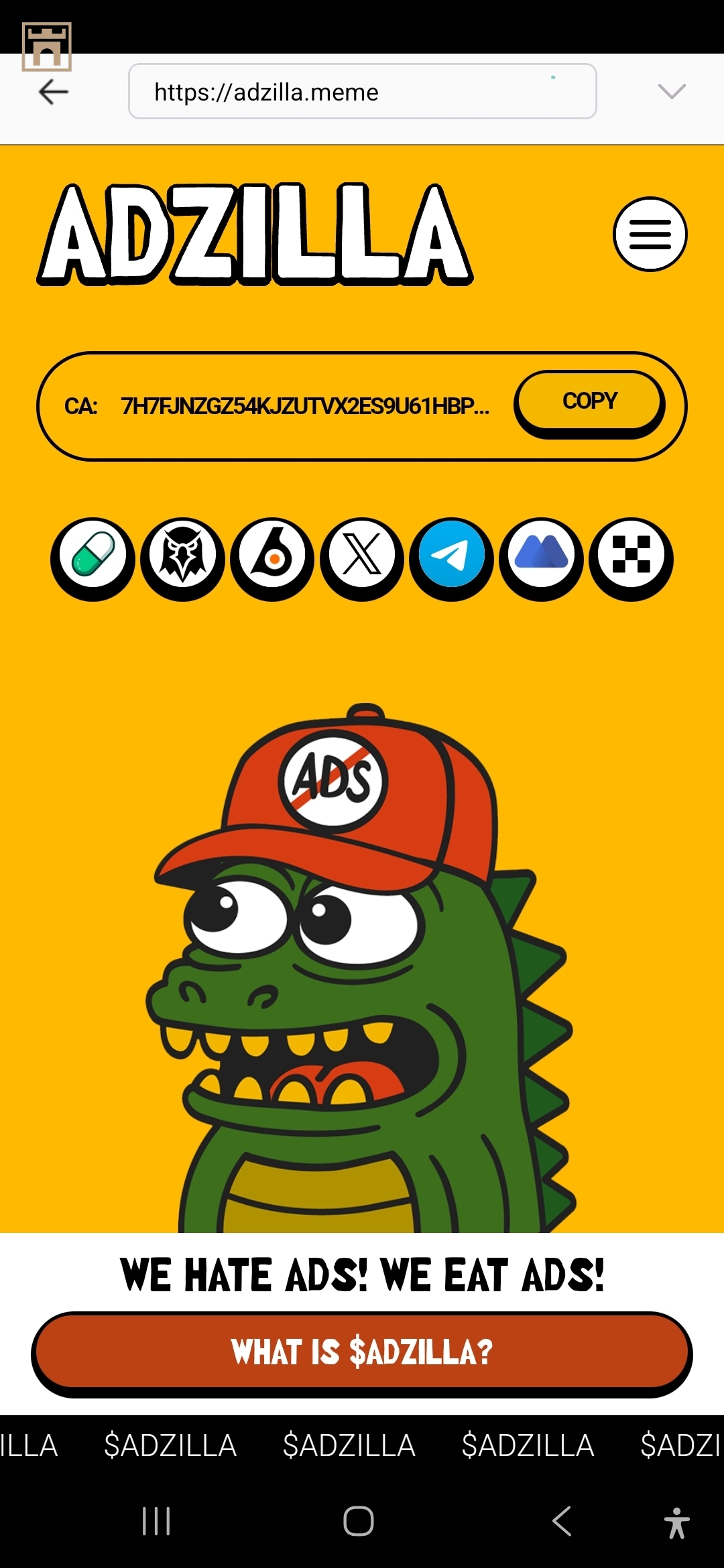This screenshot has height=1568, width=724.
Task: Open the X (Twitter) profile link
Action: [362, 556]
